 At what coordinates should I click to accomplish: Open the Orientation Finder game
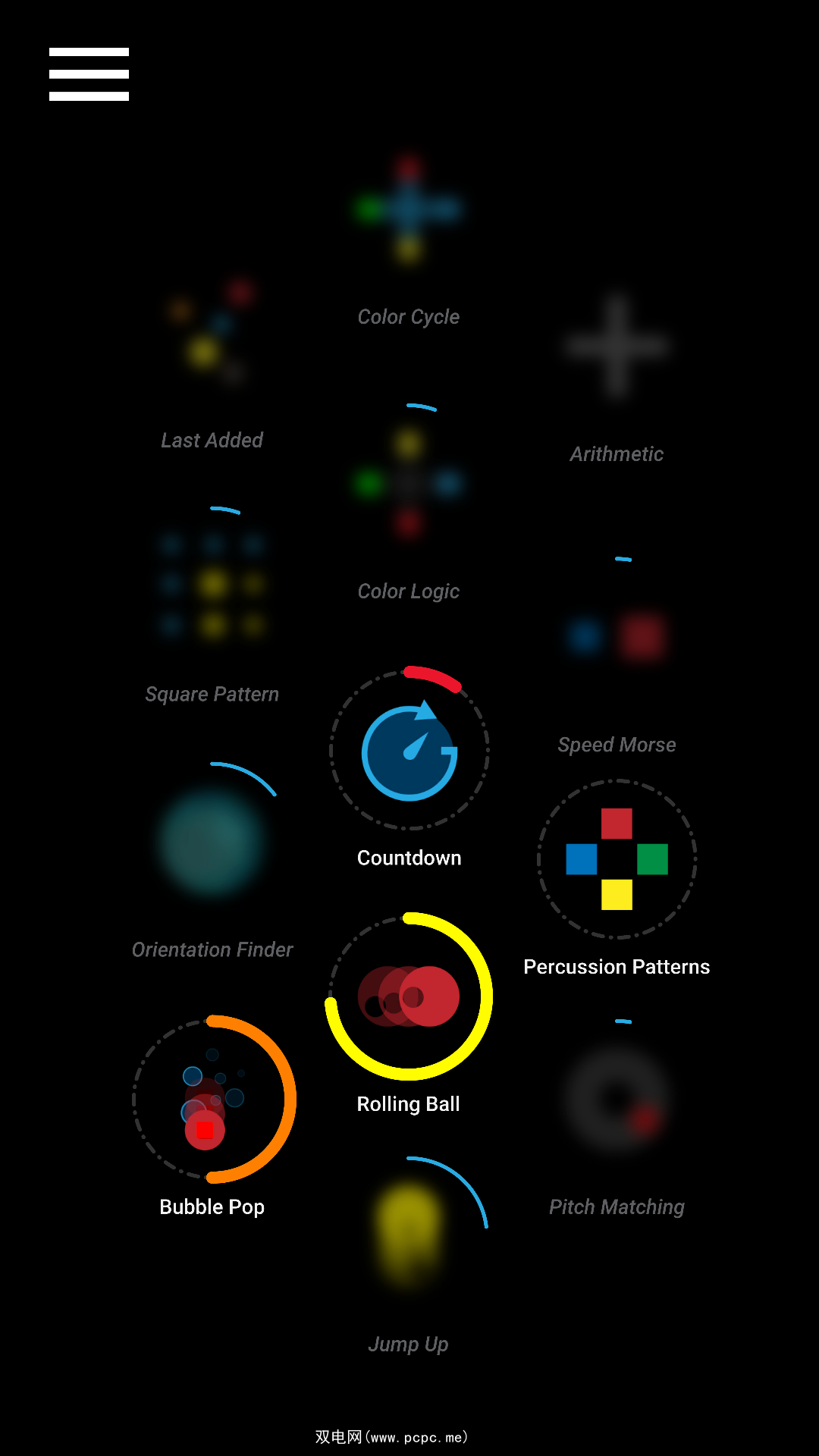[x=212, y=842]
